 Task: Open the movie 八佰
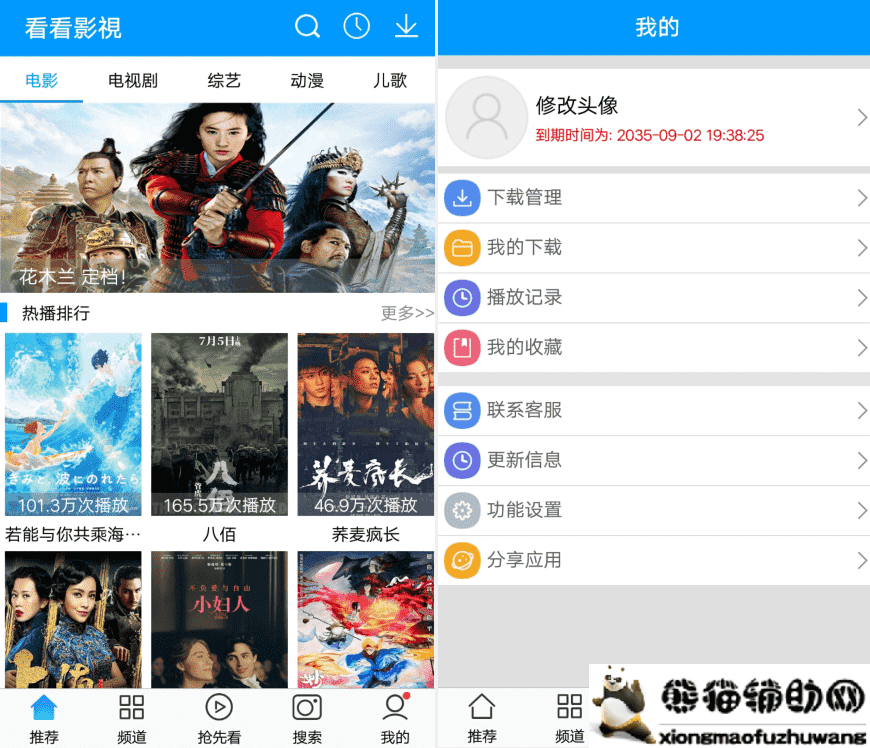tap(219, 425)
